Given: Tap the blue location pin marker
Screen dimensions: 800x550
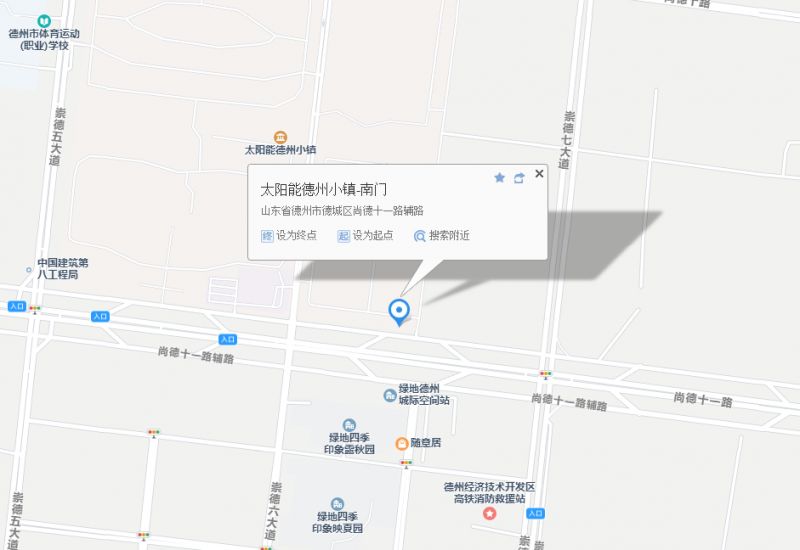Looking at the screenshot, I should 399,312.
